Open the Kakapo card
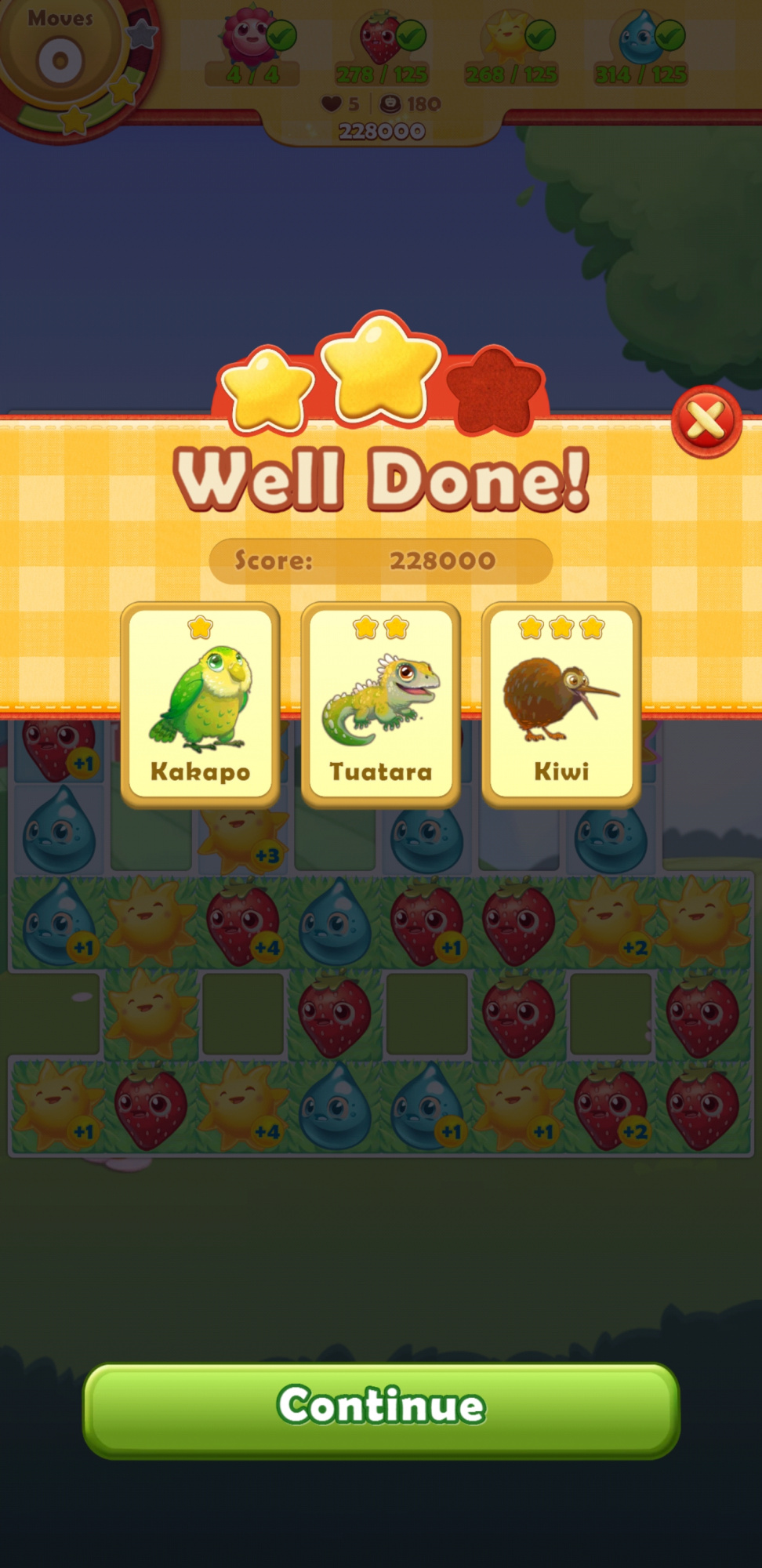This screenshot has width=762, height=1568. click(x=201, y=704)
